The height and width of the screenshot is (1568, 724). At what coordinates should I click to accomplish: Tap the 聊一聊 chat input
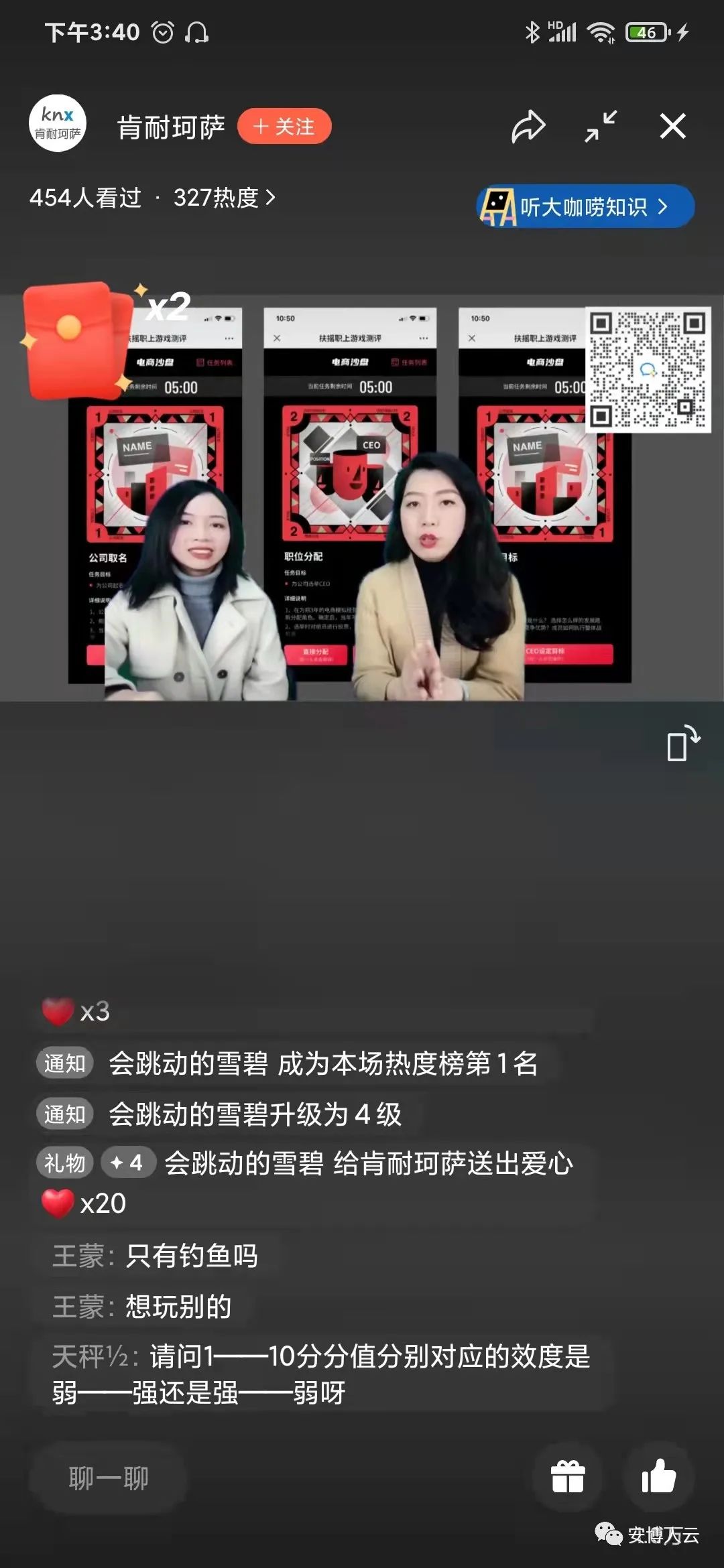(x=108, y=1478)
